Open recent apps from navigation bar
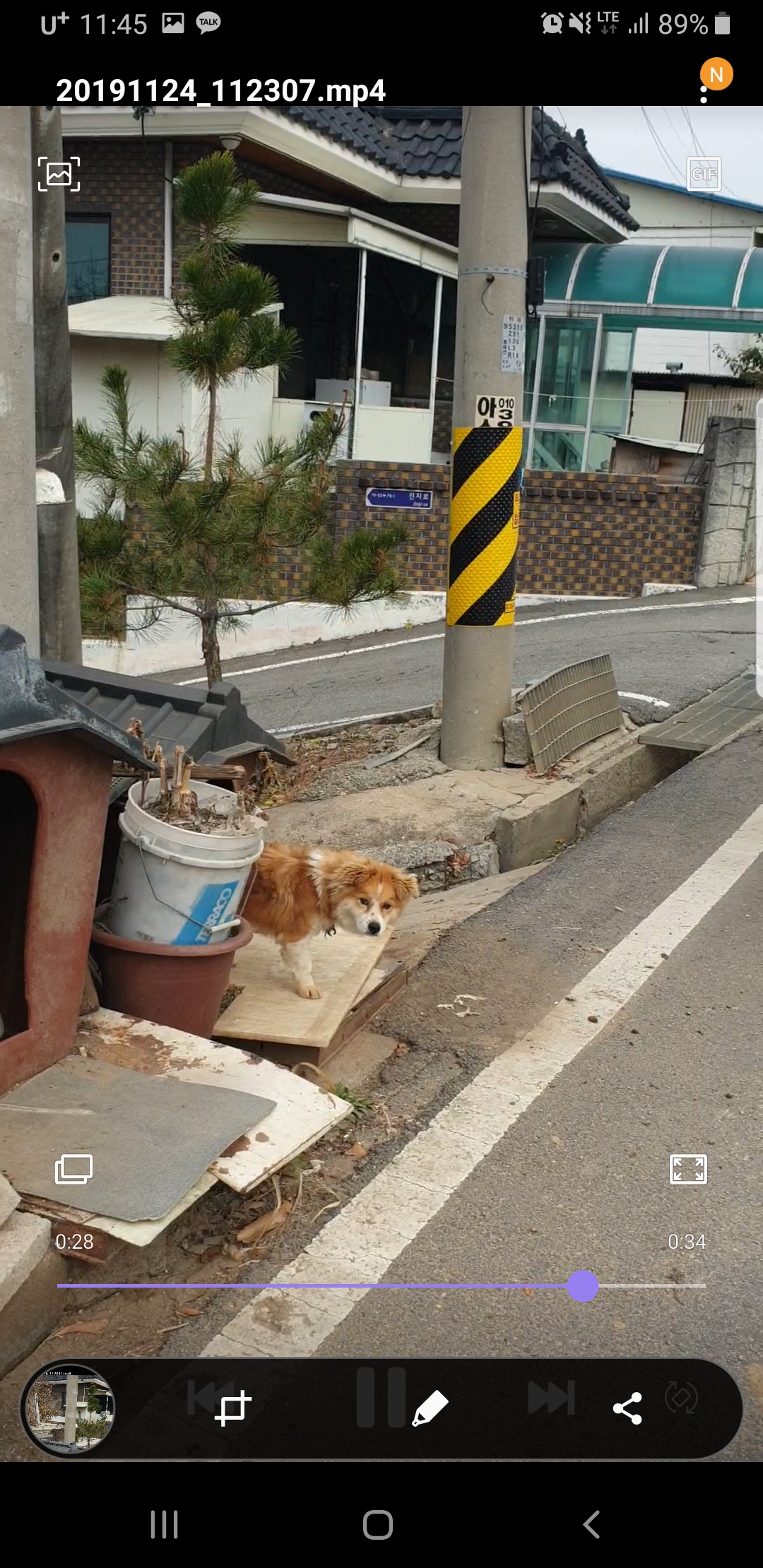Image resolution: width=763 pixels, height=1568 pixels. coord(164,1524)
